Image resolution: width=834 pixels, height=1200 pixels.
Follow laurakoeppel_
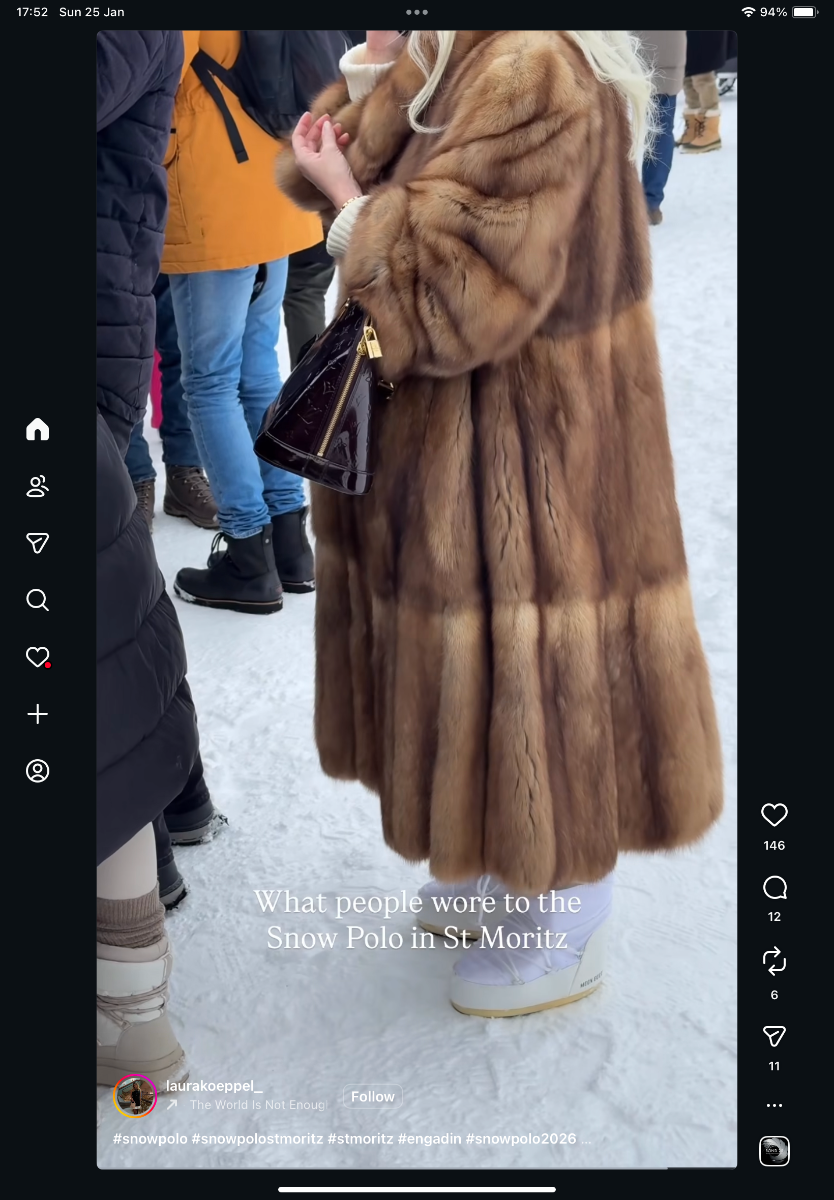point(372,1097)
